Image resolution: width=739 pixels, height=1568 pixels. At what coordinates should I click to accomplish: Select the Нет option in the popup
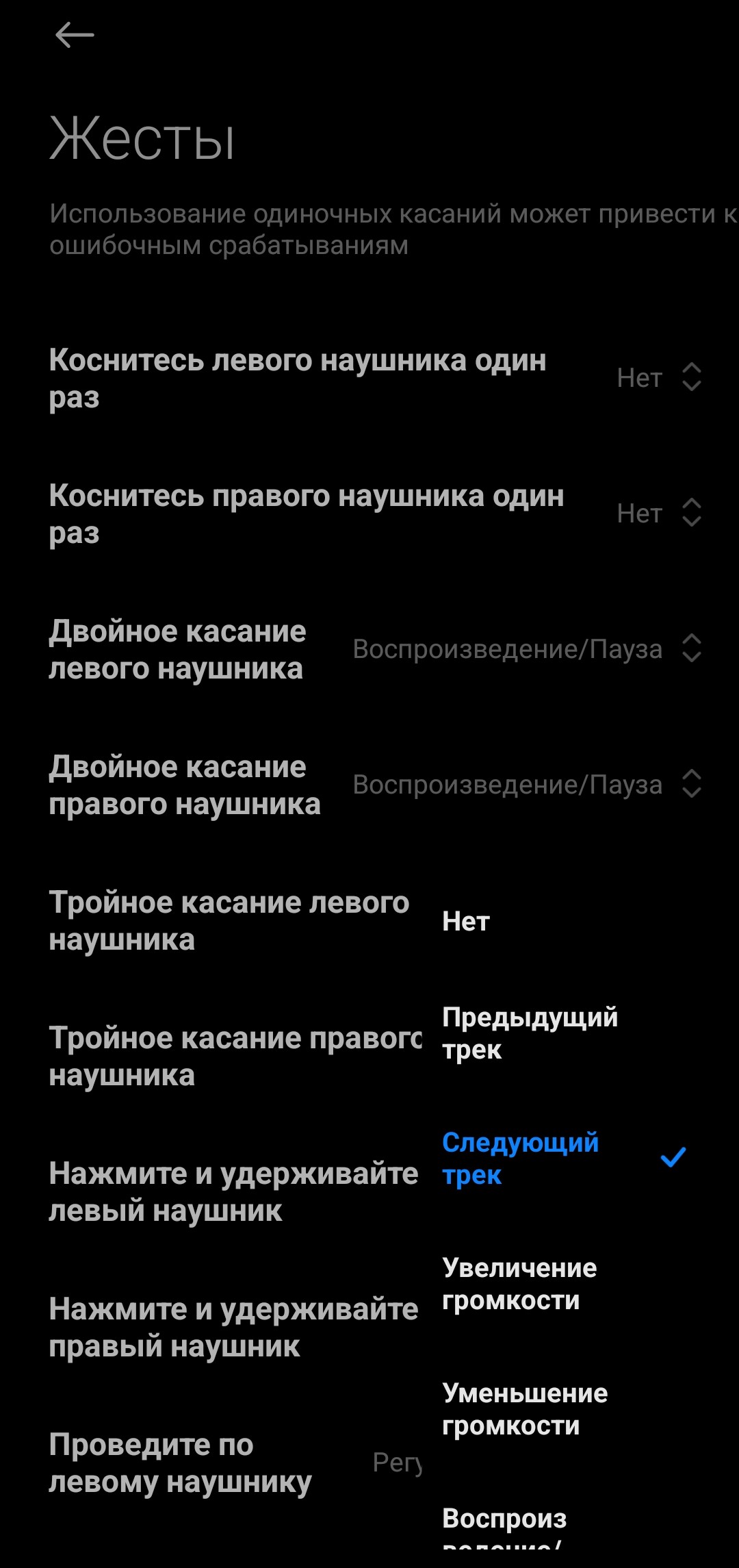pos(467,922)
